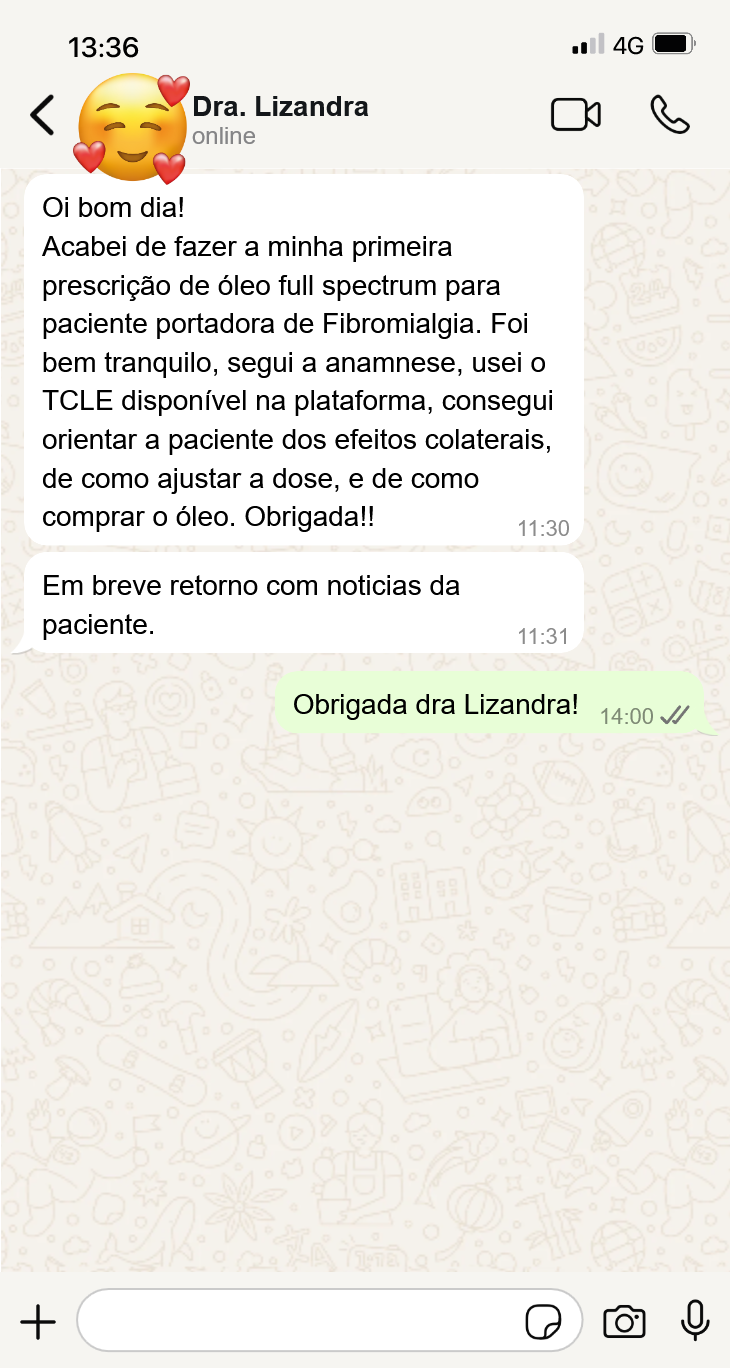Tap the clock showing 13:36
Image resolution: width=730 pixels, height=1368 pixels.
pyautogui.click(x=103, y=46)
